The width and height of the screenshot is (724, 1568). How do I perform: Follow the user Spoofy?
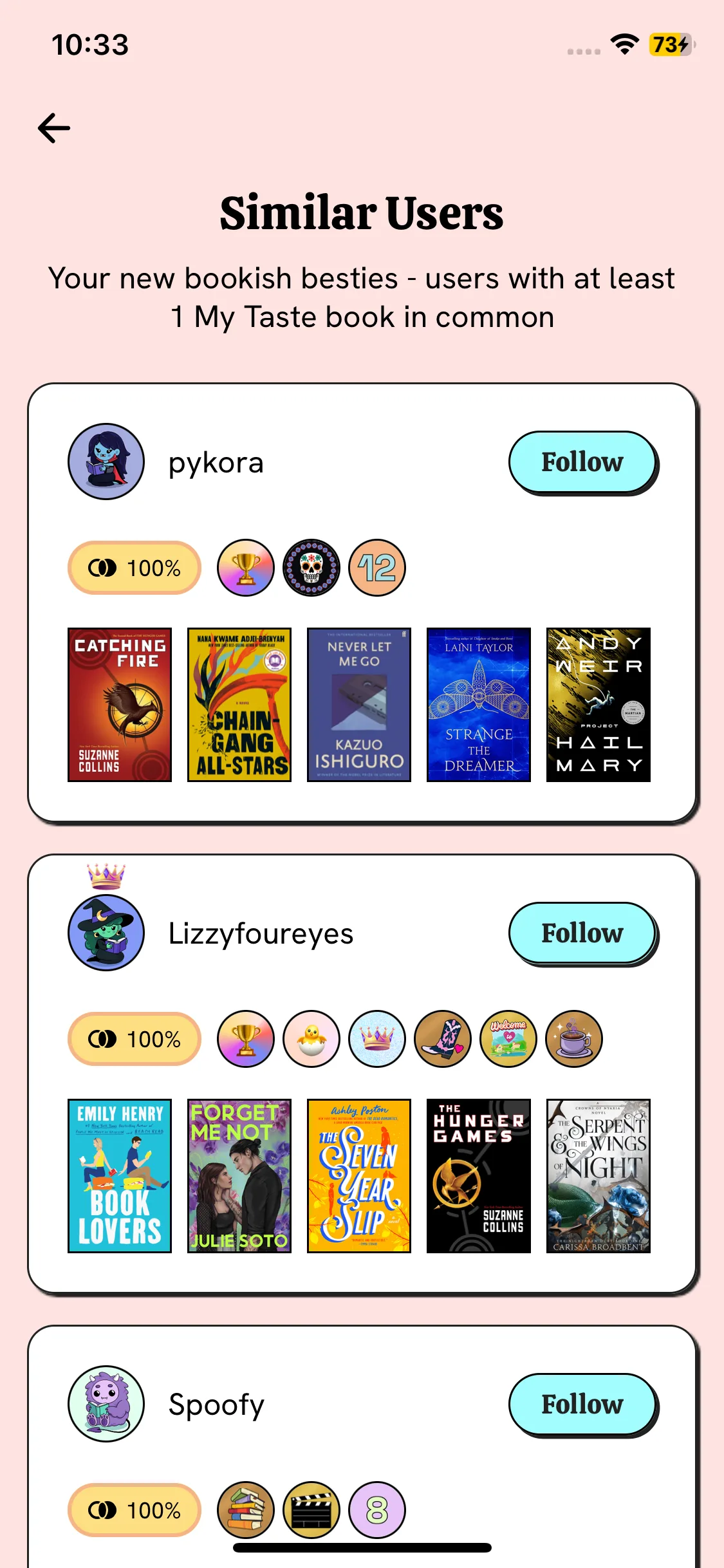(x=582, y=1405)
